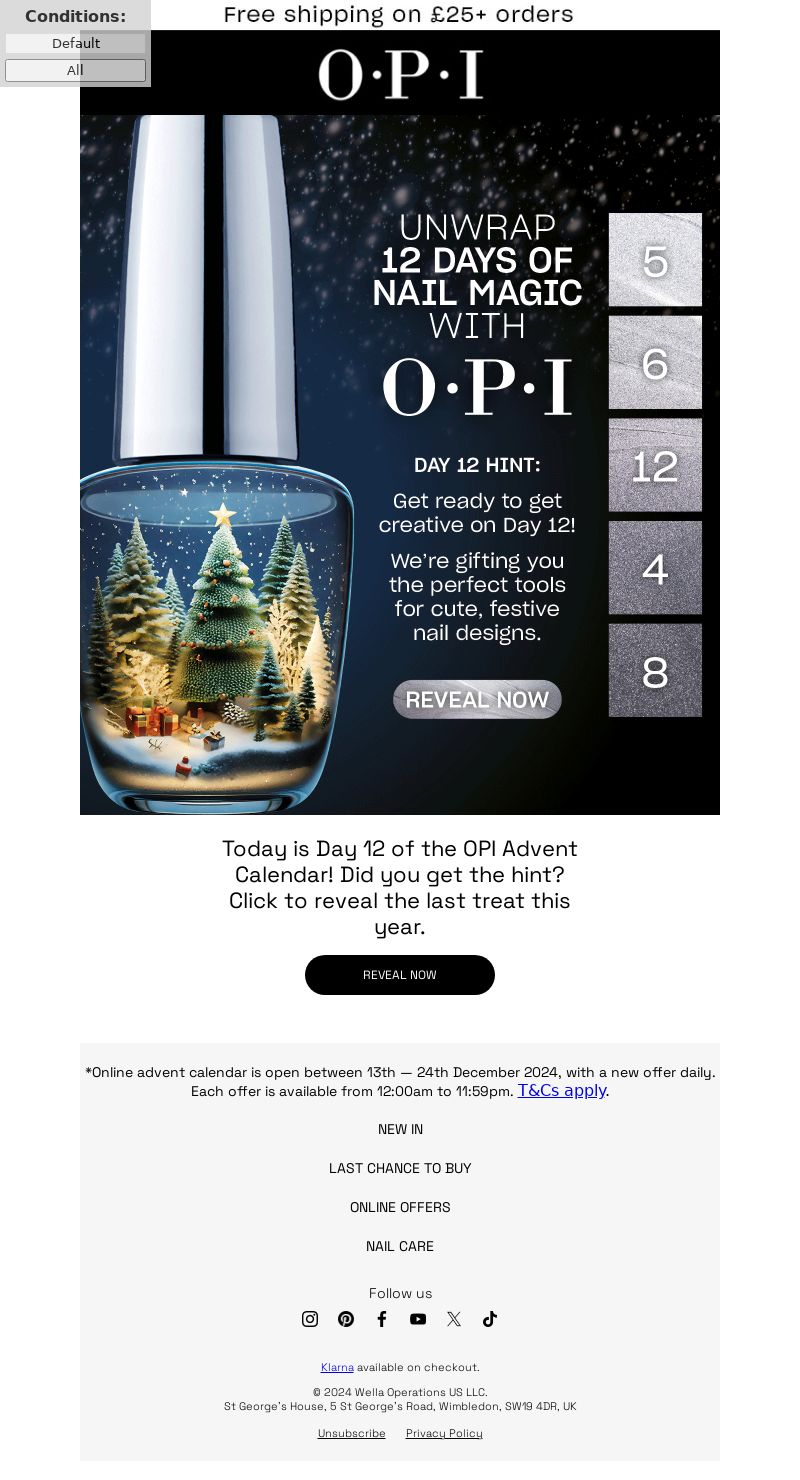Open OPI TikTok profile
The height and width of the screenshot is (1480, 800).
490,1319
